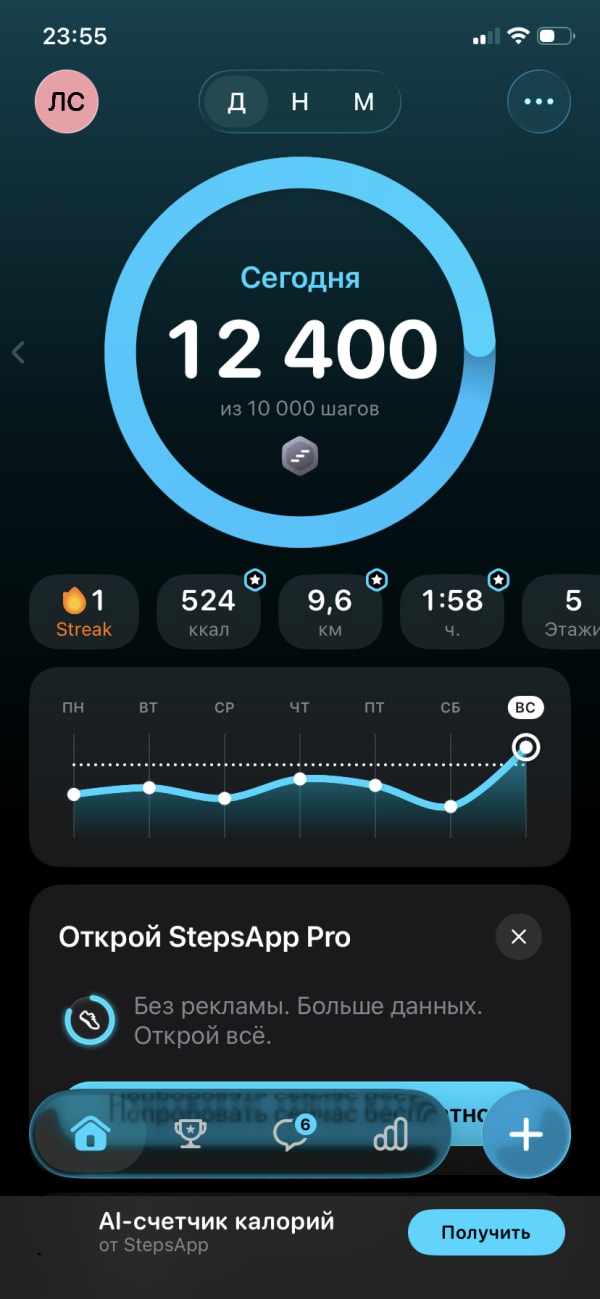Tap the plus floating button
Image resolution: width=600 pixels, height=1299 pixels.
click(526, 1134)
